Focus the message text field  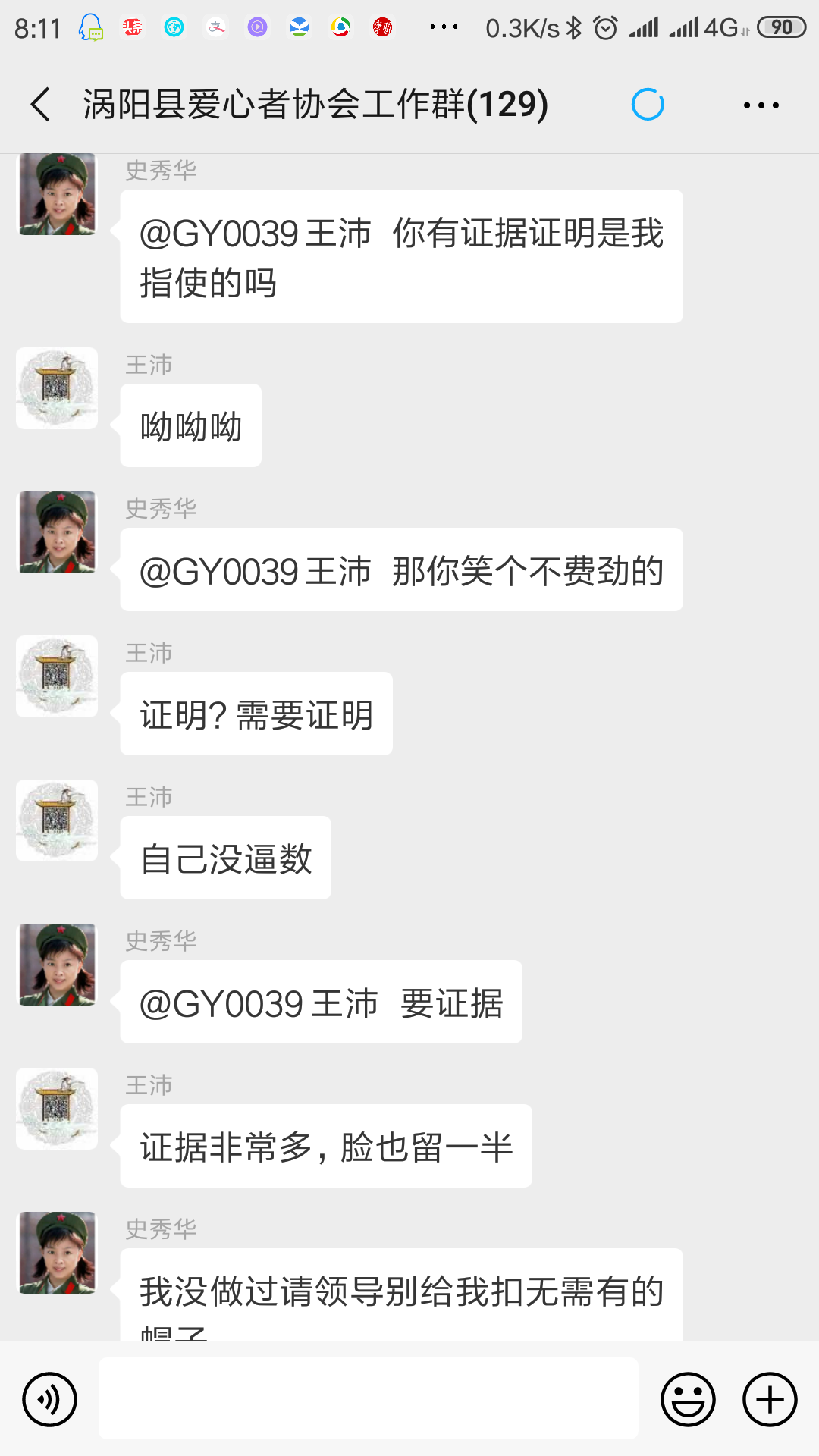pos(369,1398)
